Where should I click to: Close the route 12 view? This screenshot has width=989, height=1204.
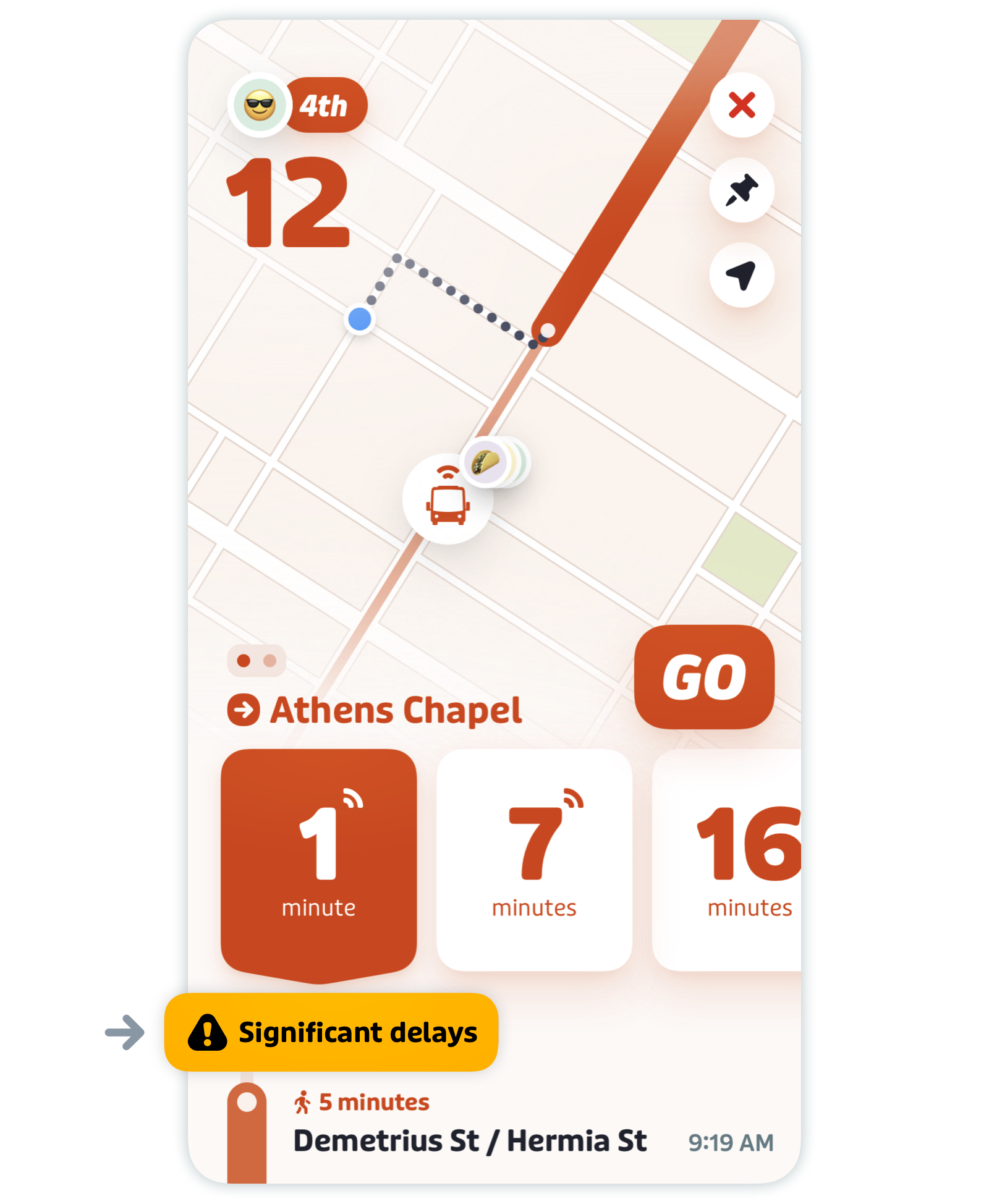tap(741, 105)
